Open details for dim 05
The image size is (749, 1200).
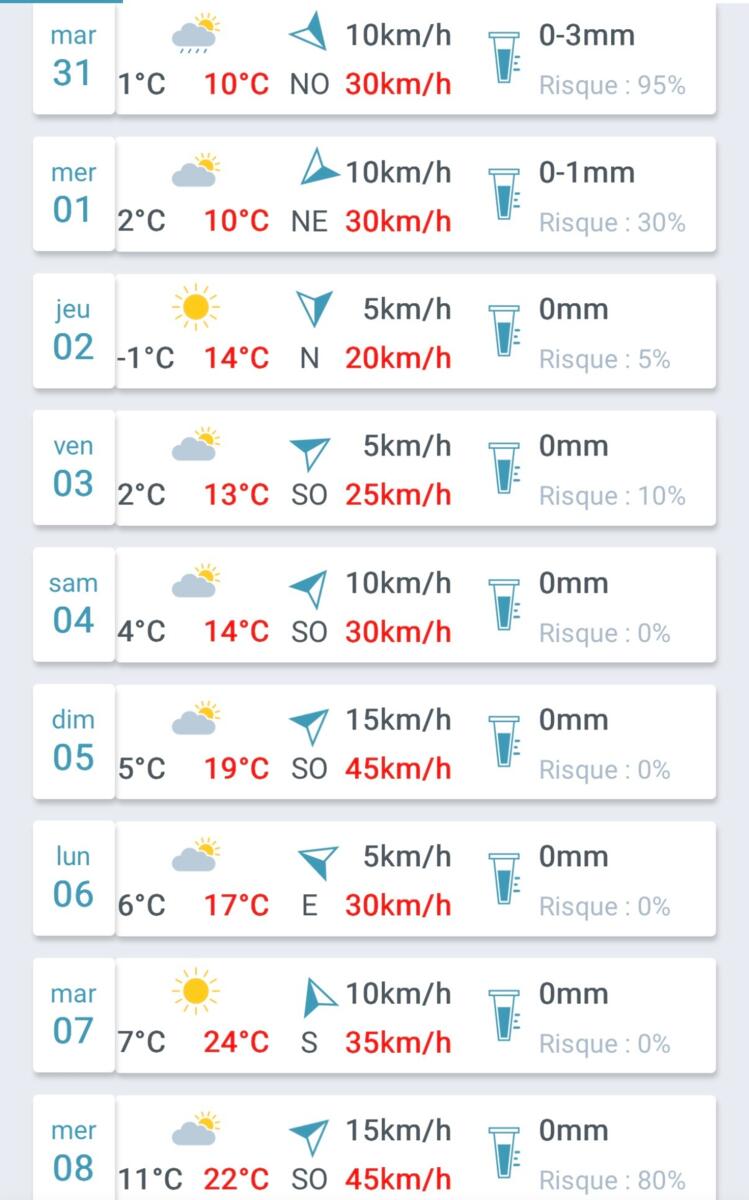pyautogui.click(x=374, y=743)
